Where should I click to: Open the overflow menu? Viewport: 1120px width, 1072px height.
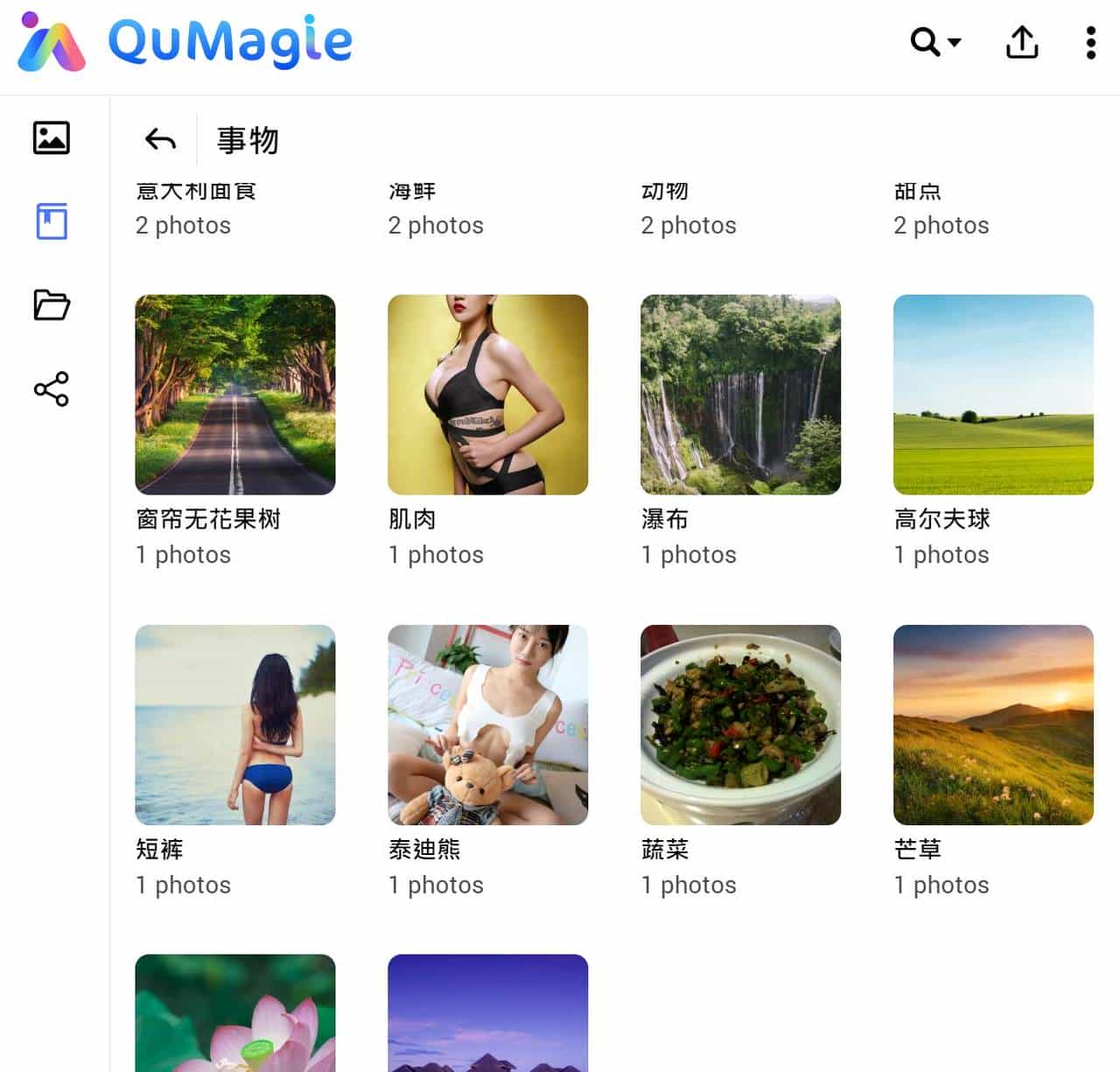tap(1090, 42)
